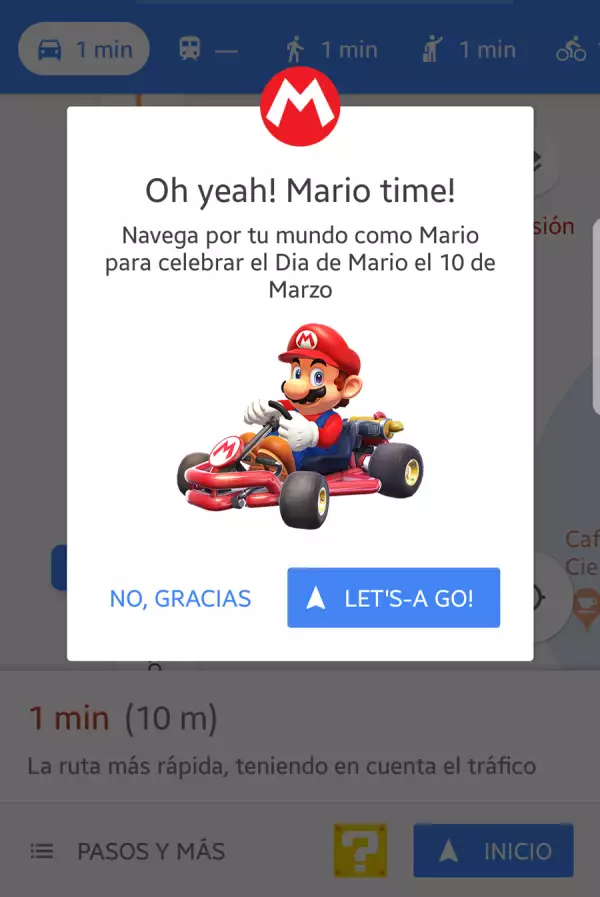The height and width of the screenshot is (897, 600).
Task: Tap the yellow question mark block
Action: coord(360,851)
